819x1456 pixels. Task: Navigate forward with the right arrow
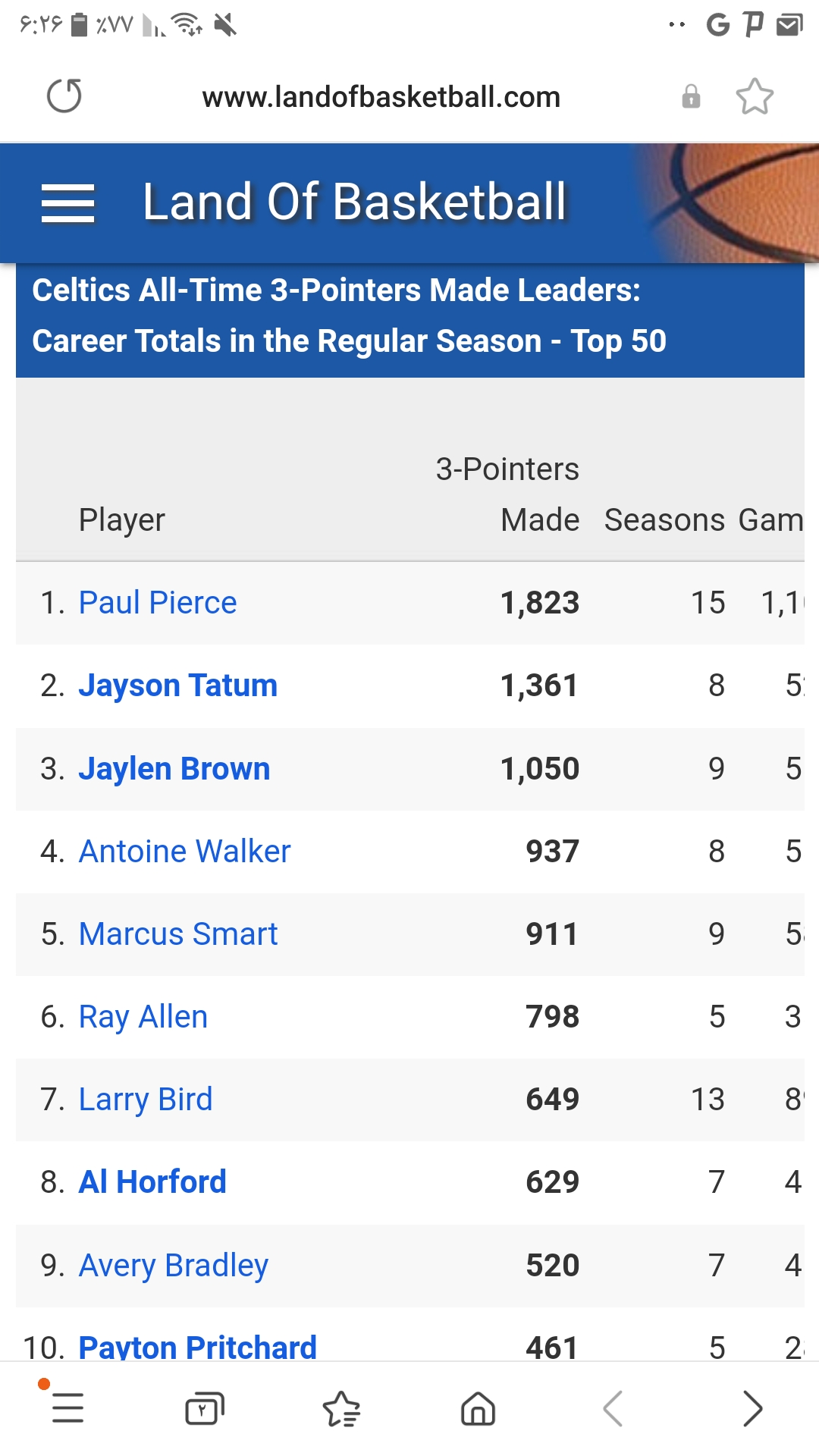(x=752, y=1409)
